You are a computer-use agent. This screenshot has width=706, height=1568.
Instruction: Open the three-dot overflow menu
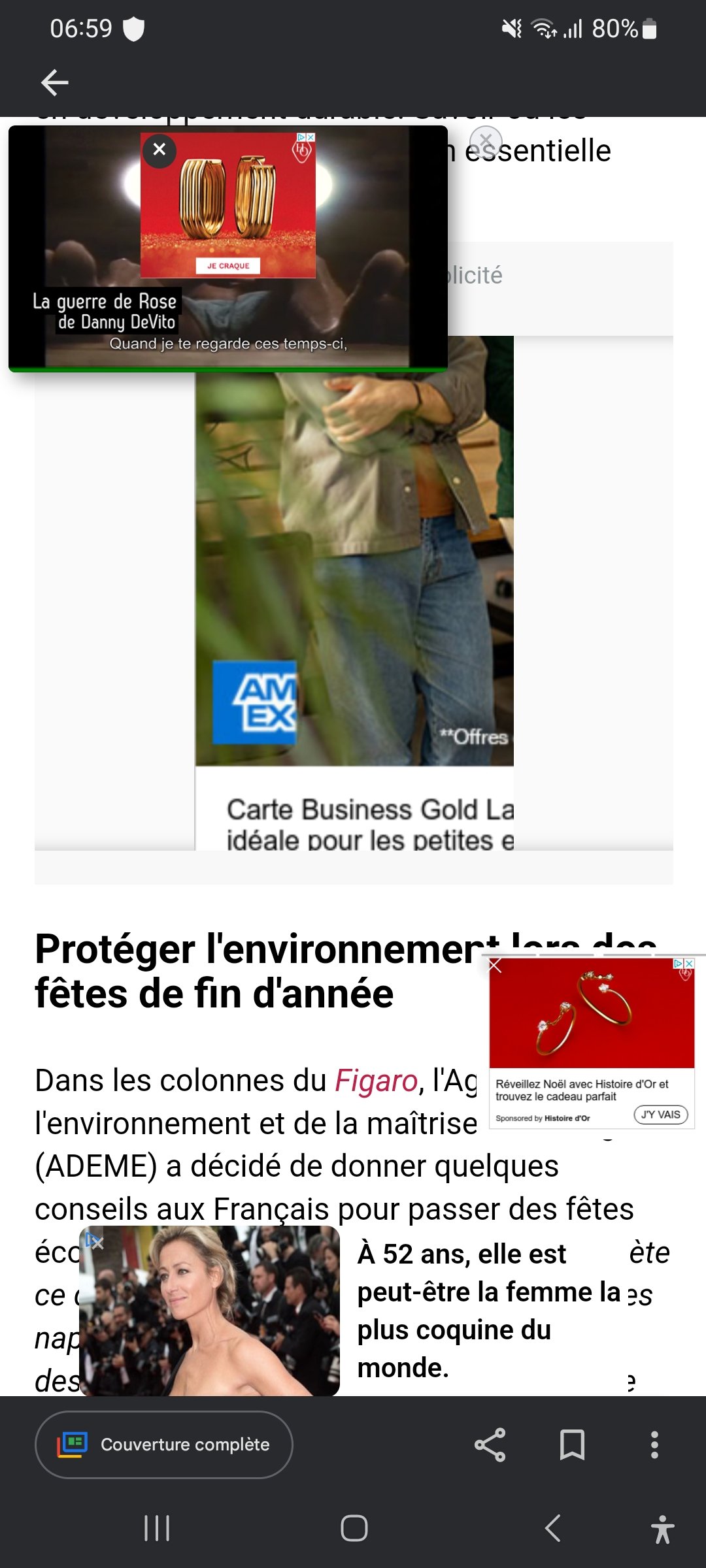coord(654,1445)
